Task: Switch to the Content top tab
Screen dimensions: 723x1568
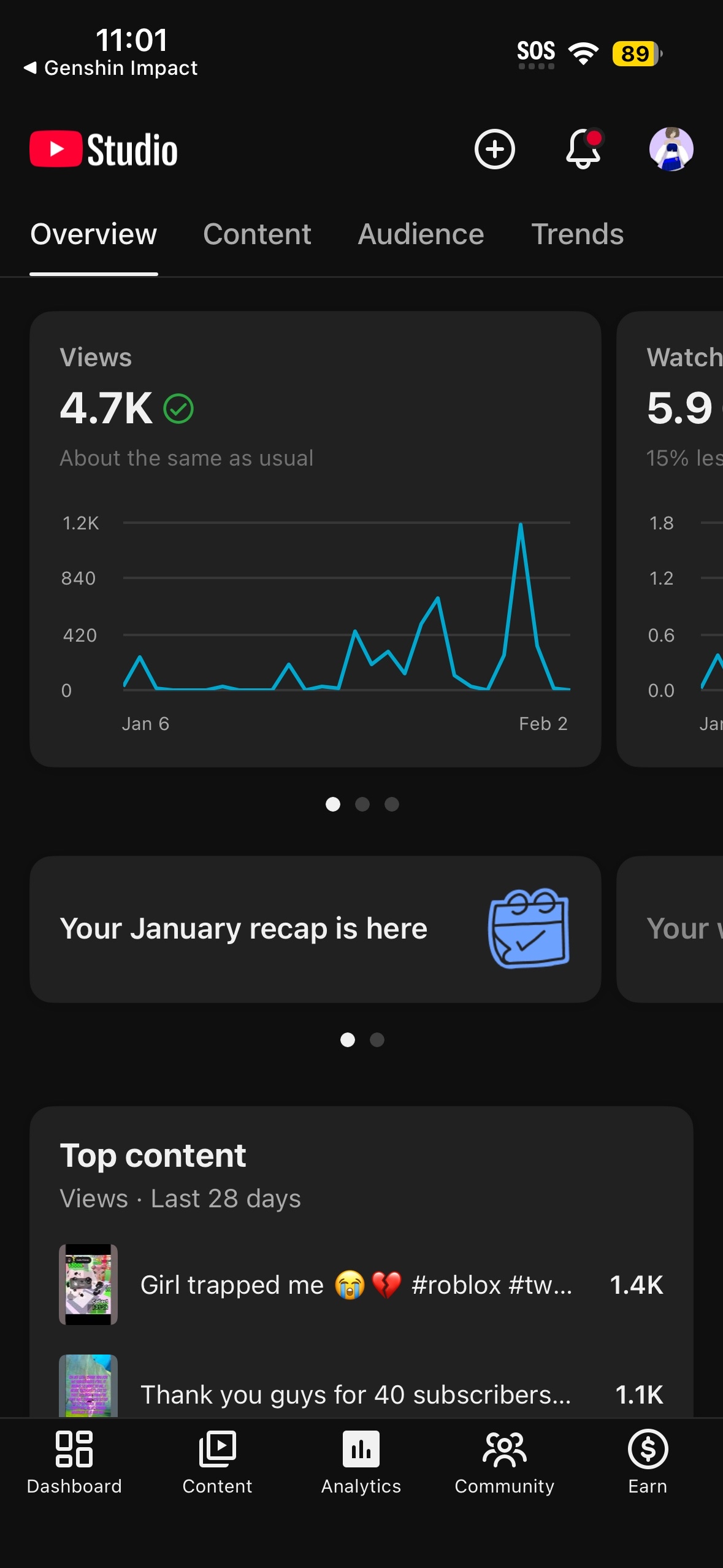Action: (x=257, y=234)
